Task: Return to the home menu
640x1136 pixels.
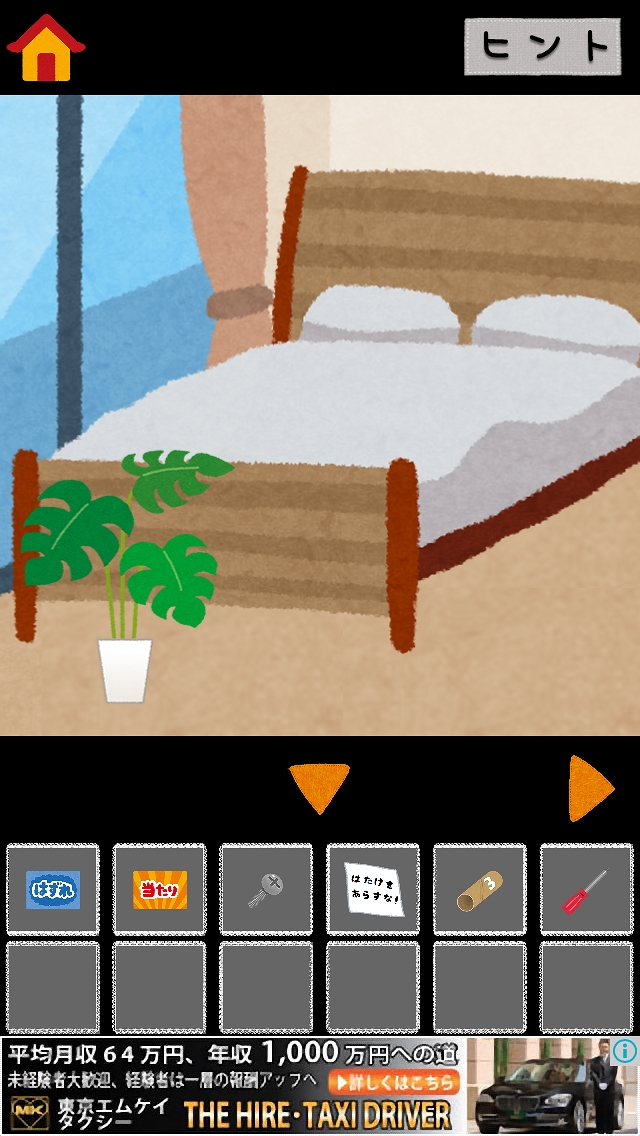Action: click(x=45, y=47)
